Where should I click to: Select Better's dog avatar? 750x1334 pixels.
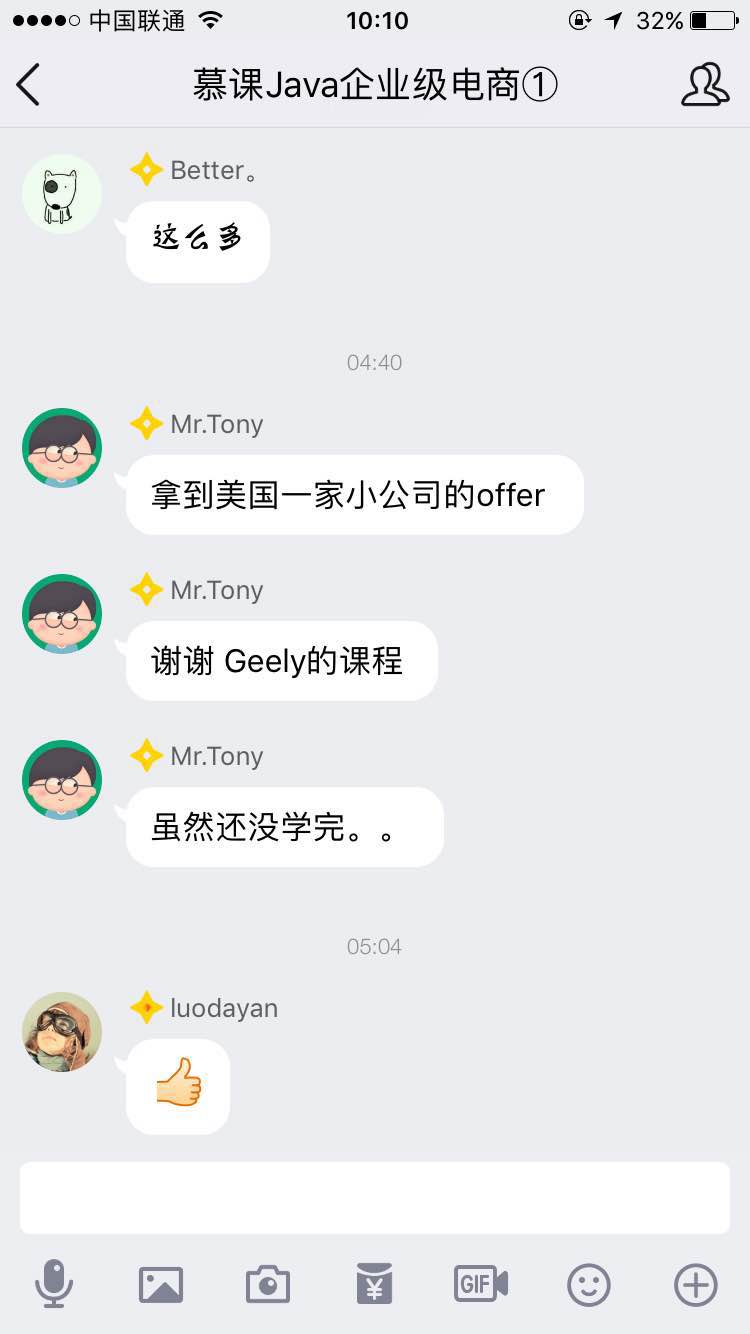click(x=61, y=193)
